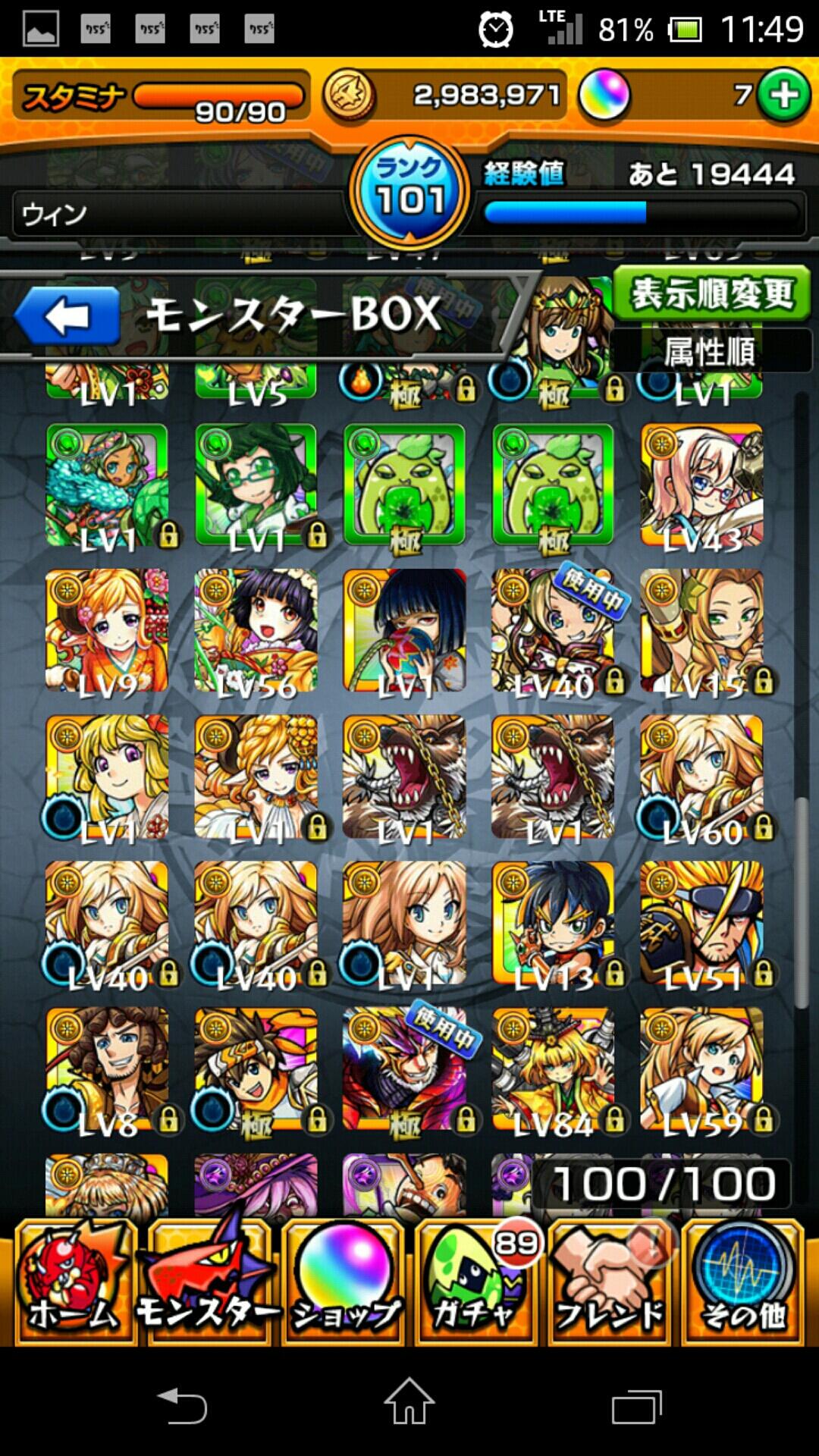Go back using the blue arrow button
The width and height of the screenshot is (819, 1456).
point(67,315)
